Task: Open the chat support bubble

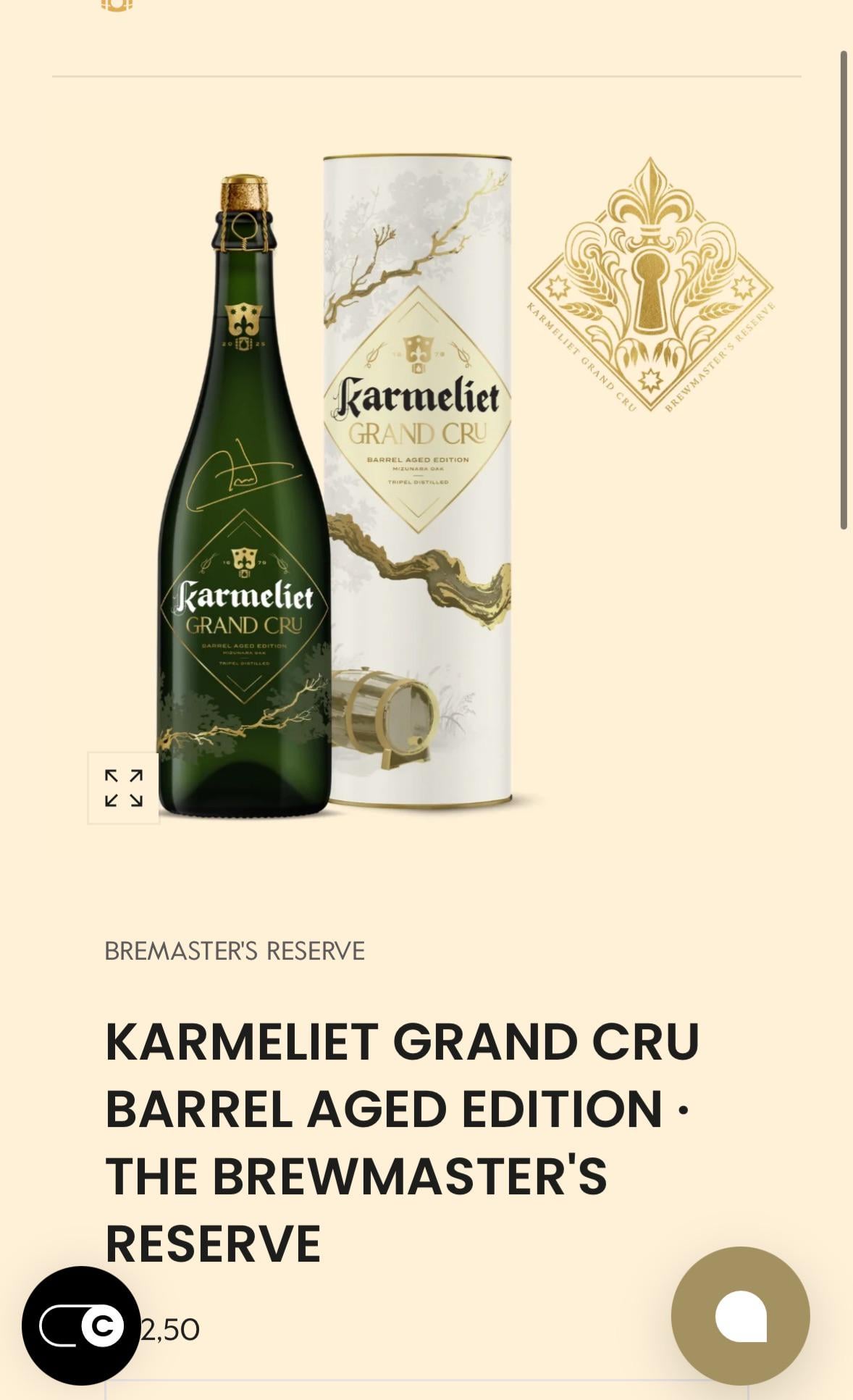Action: [x=740, y=1315]
